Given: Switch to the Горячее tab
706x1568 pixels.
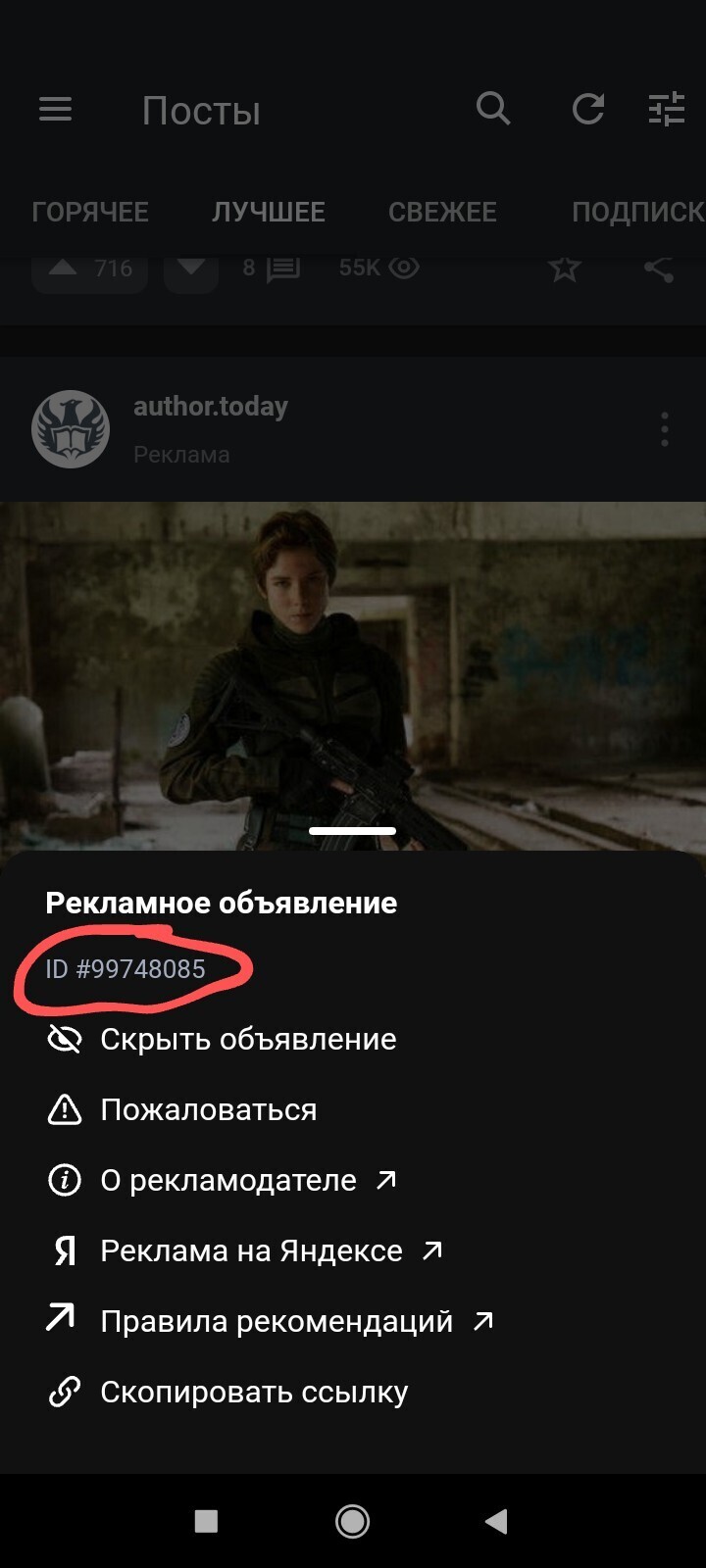Looking at the screenshot, I should (90, 212).
